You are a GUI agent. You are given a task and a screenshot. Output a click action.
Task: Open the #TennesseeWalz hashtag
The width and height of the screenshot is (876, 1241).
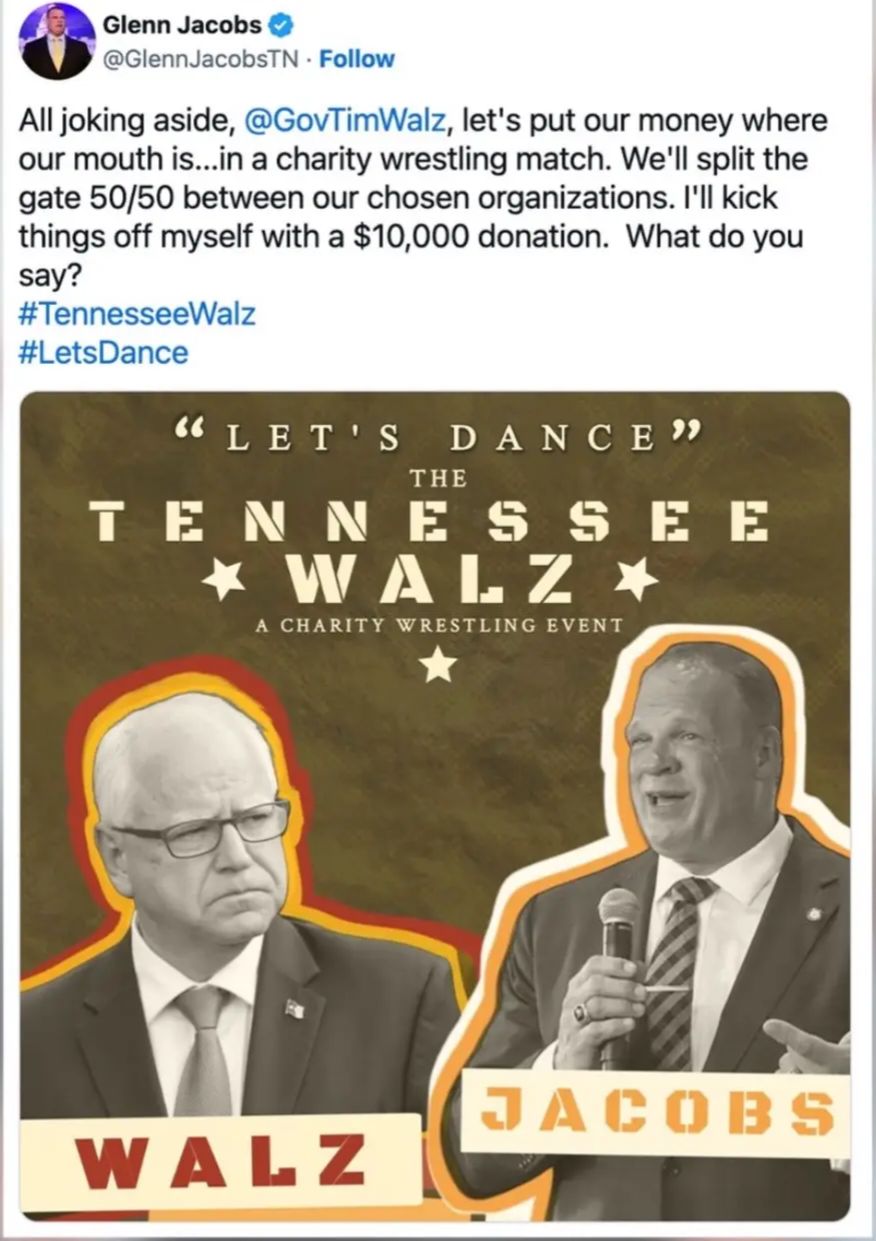(137, 314)
